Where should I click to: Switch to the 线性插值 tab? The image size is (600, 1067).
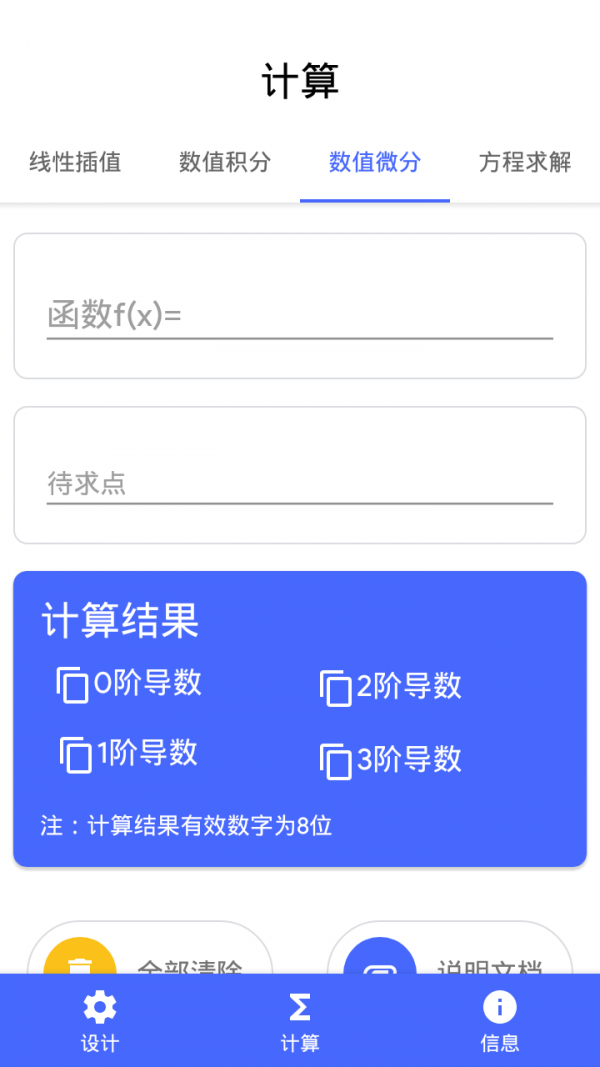pos(75,163)
